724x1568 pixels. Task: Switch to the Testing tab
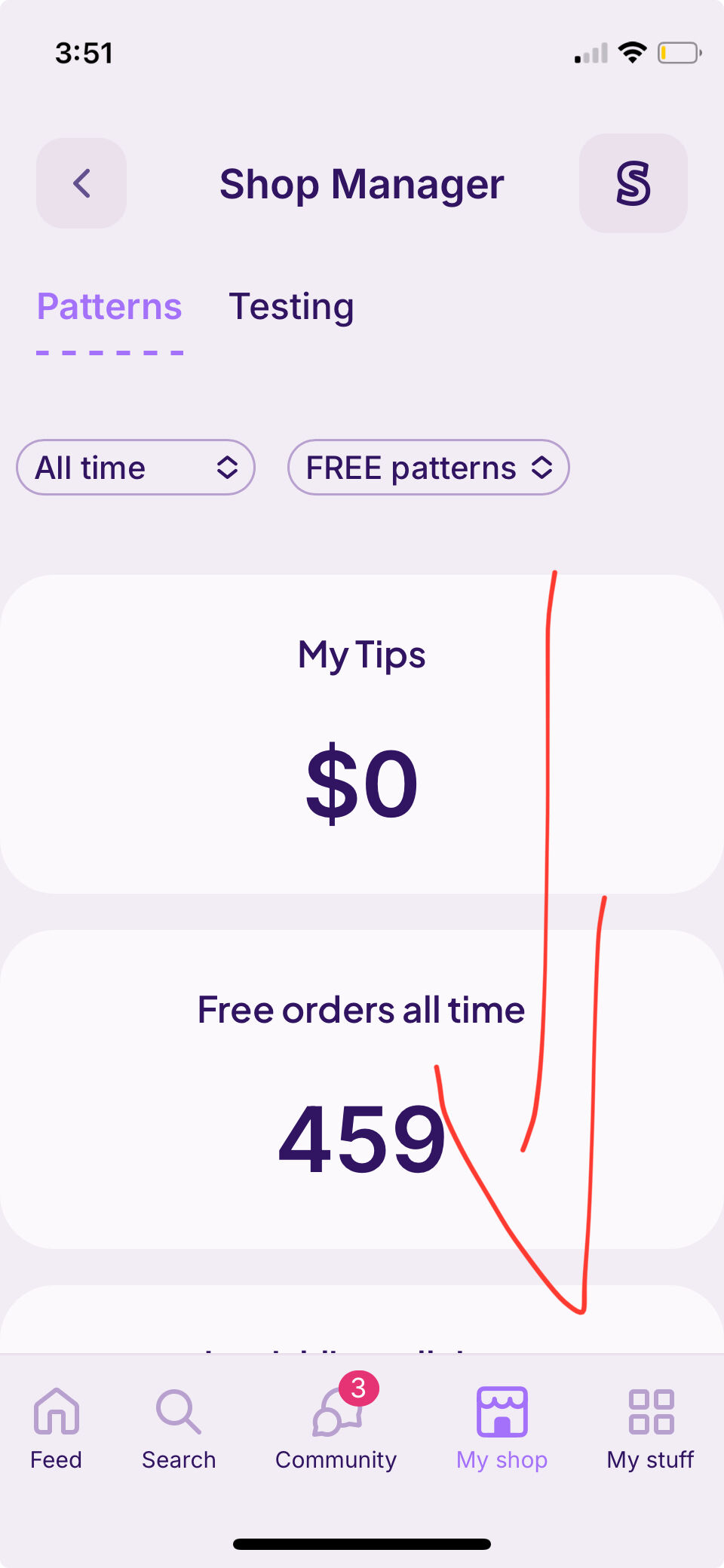click(291, 307)
